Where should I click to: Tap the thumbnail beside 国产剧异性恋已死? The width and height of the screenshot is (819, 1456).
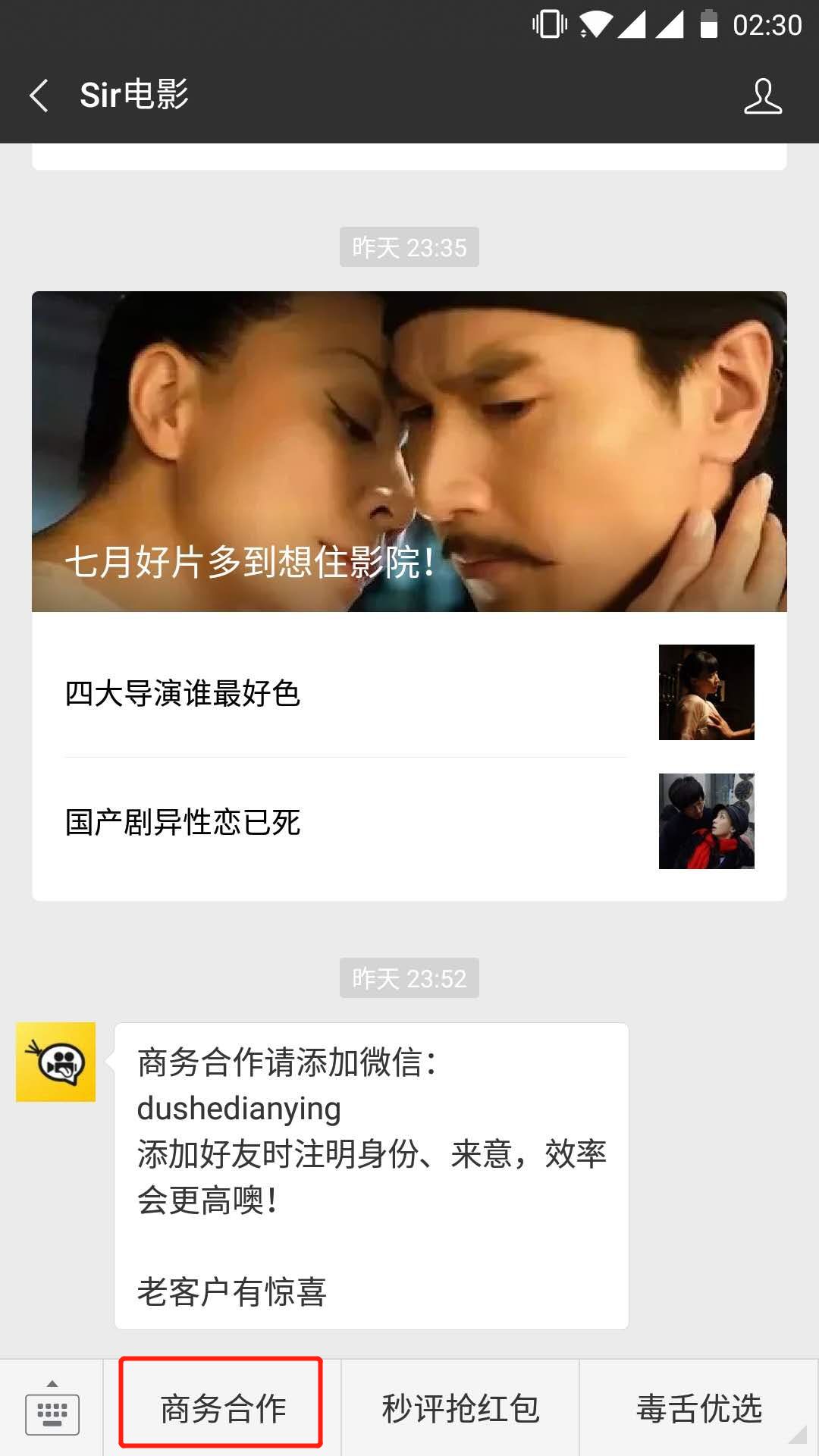point(705,823)
